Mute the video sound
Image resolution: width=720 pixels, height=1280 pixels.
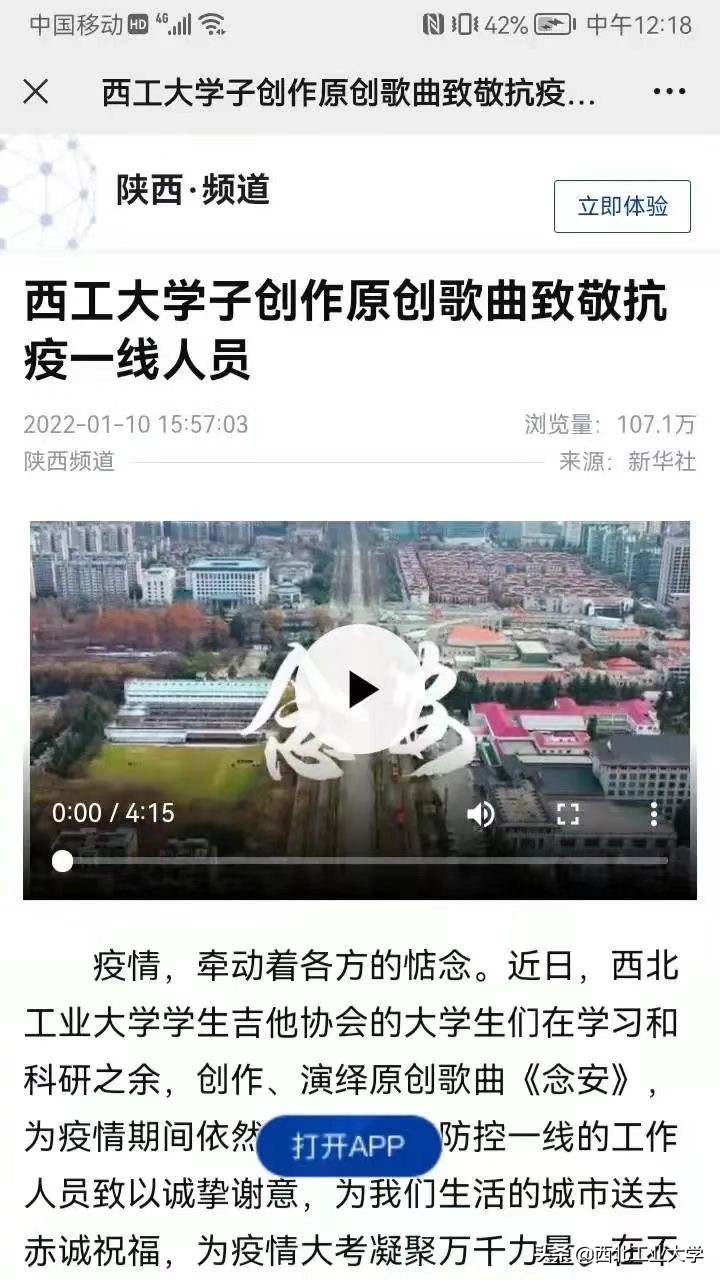(x=482, y=814)
